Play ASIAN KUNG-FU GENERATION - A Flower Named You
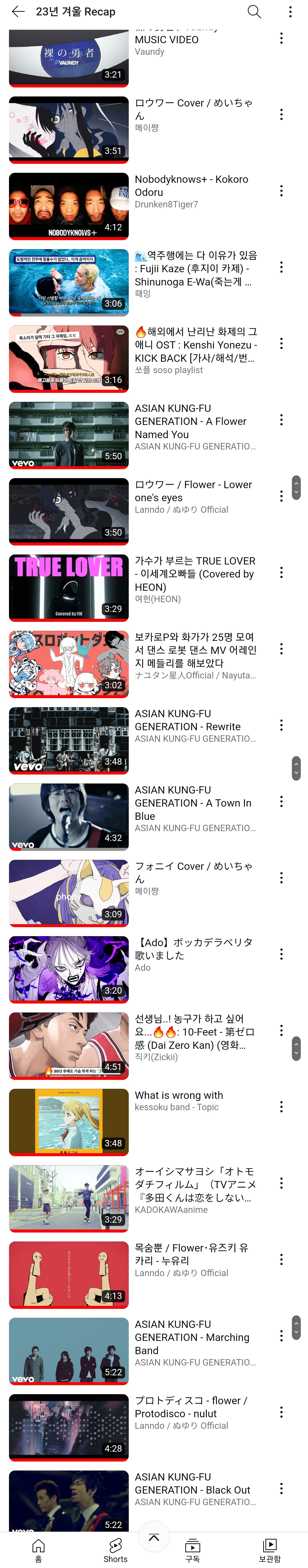The width and height of the screenshot is (308, 1568). [x=69, y=435]
